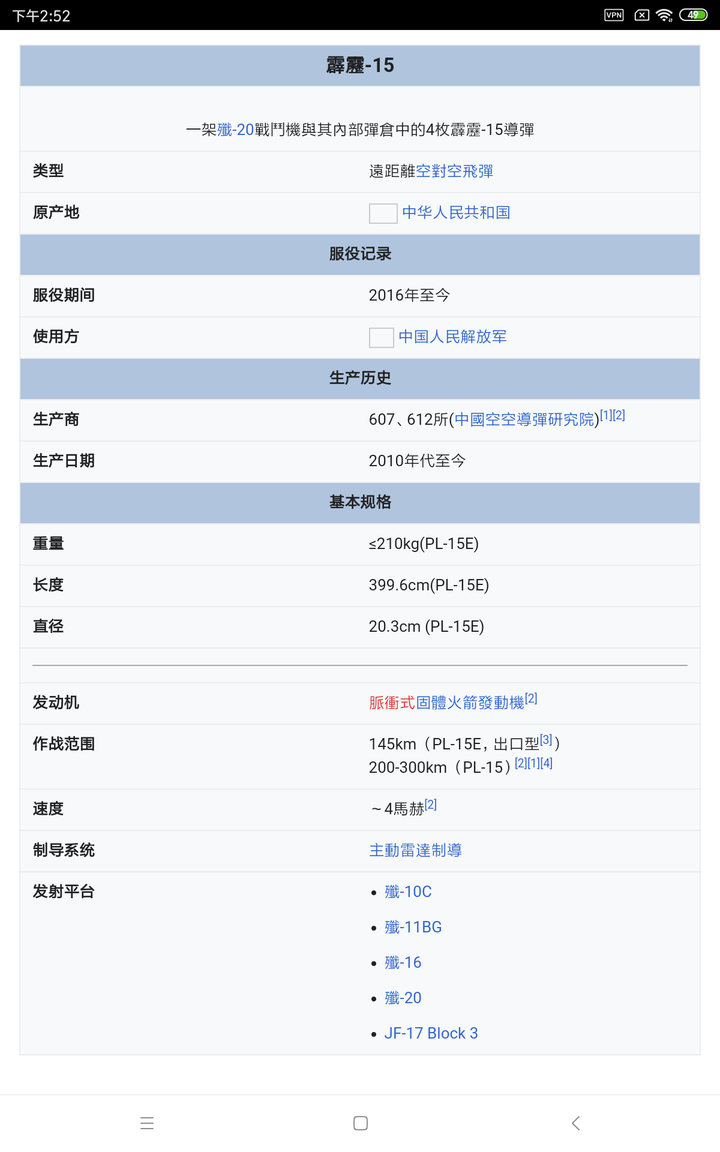
Task: Open the 殲-16 link
Action: tap(403, 963)
